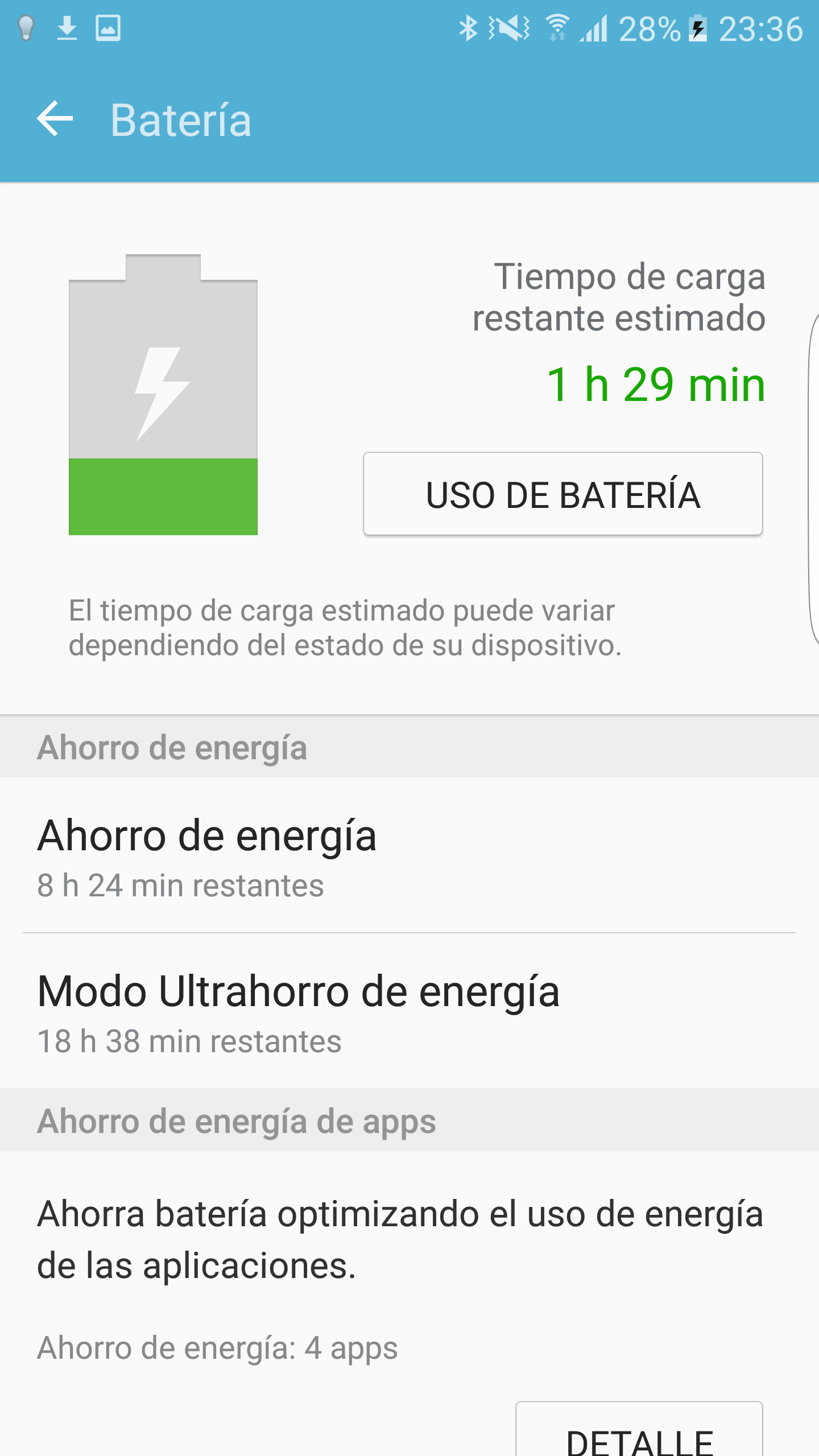Open Ahorro de energía settings
Image resolution: width=819 pixels, height=1456 pixels.
[409, 855]
